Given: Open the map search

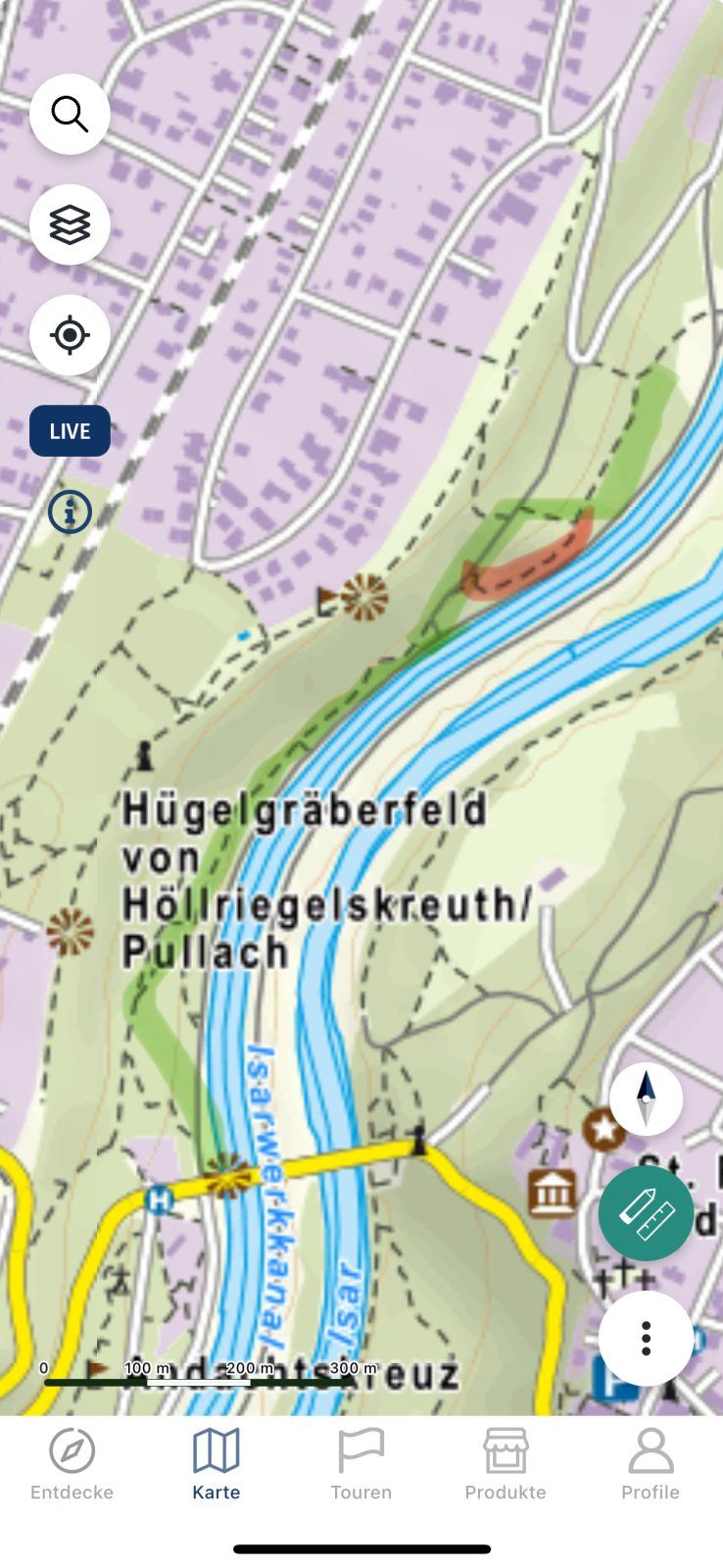Looking at the screenshot, I should tap(70, 115).
